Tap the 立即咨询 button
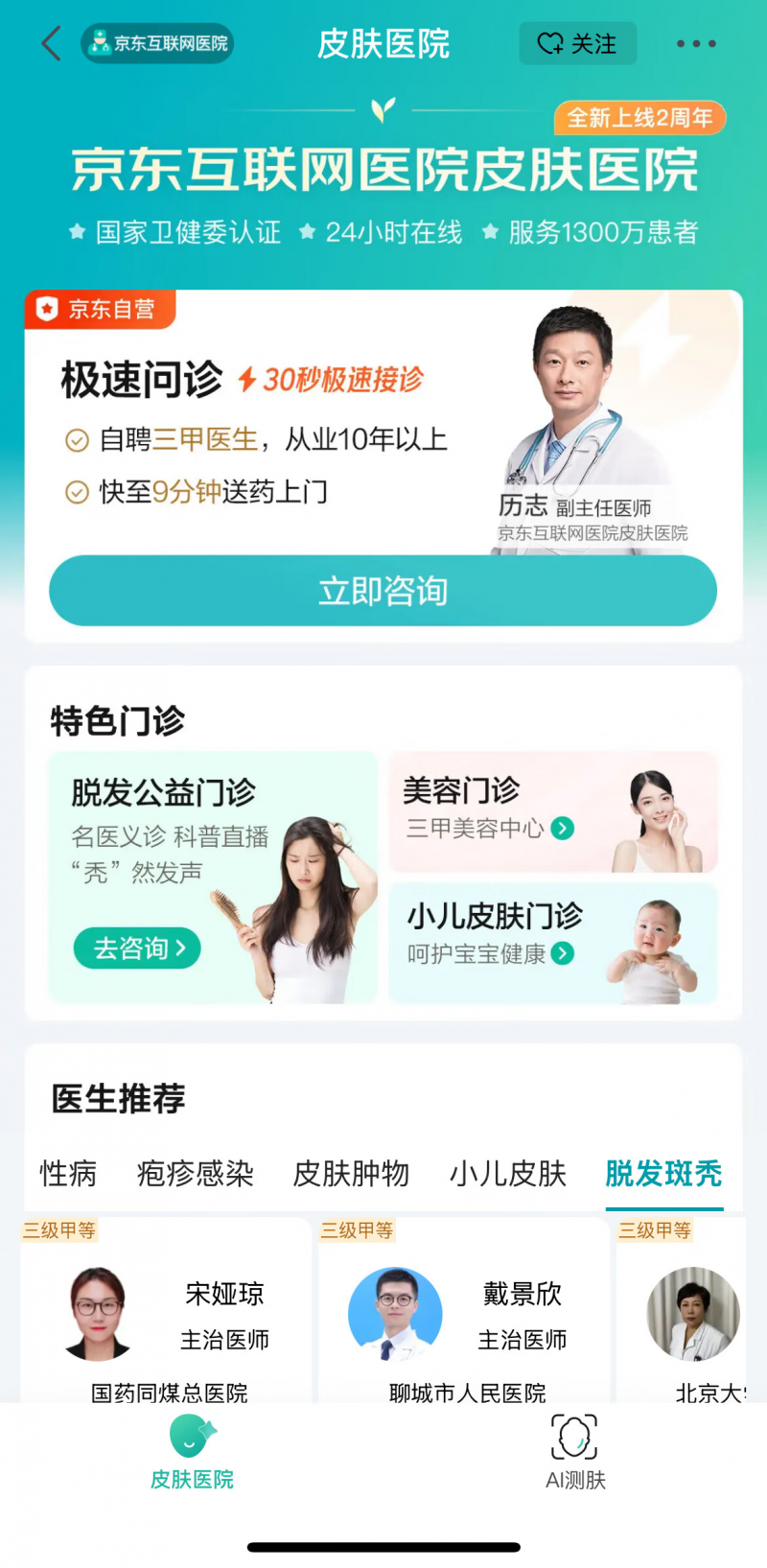Screen dimensions: 767x1568 pos(383,591)
